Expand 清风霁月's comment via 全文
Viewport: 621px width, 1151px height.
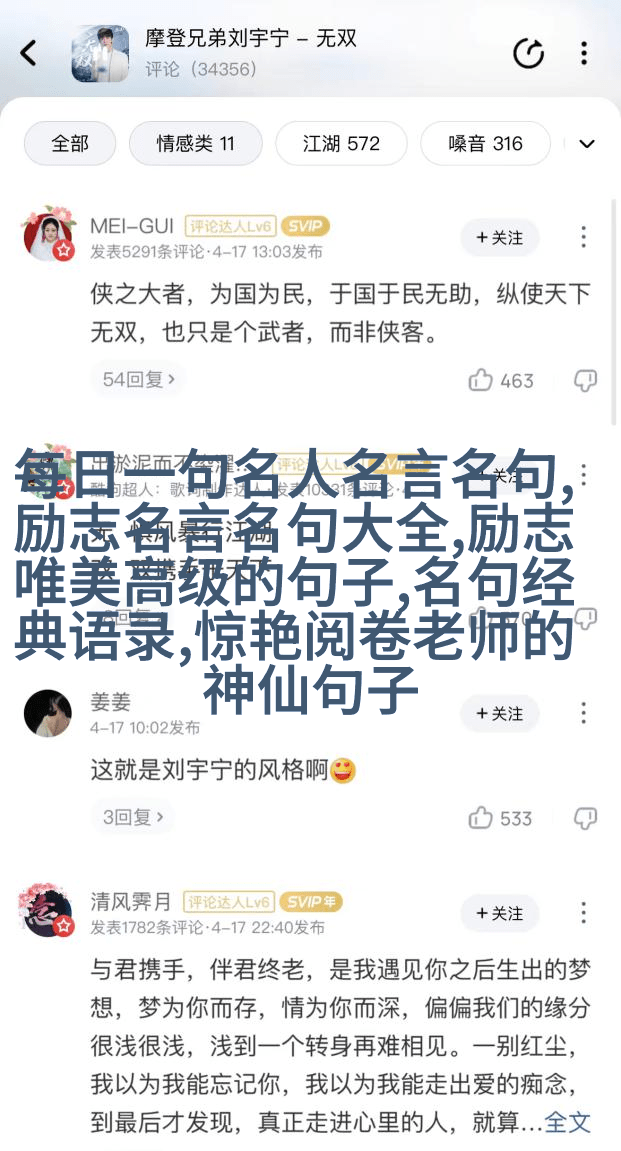click(x=567, y=1122)
